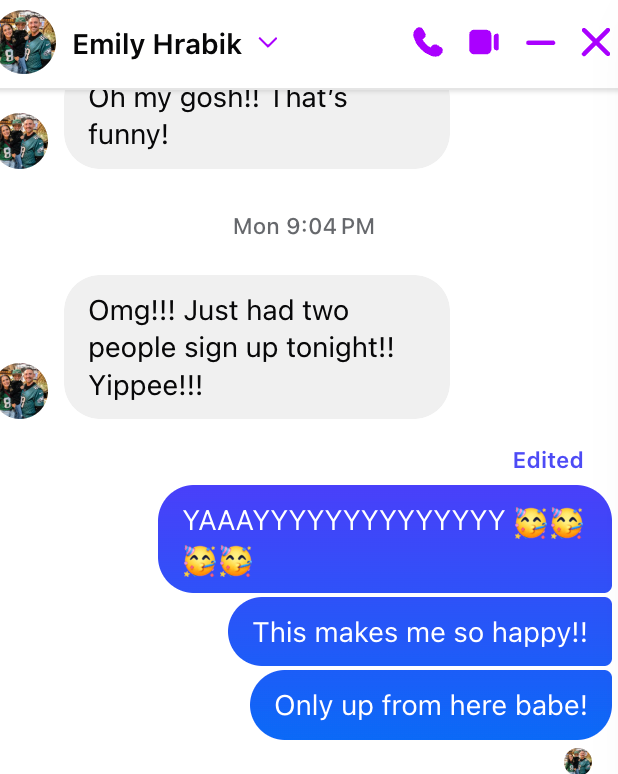Start a voice call with Emily Hrabik
618x774 pixels.
428,42
